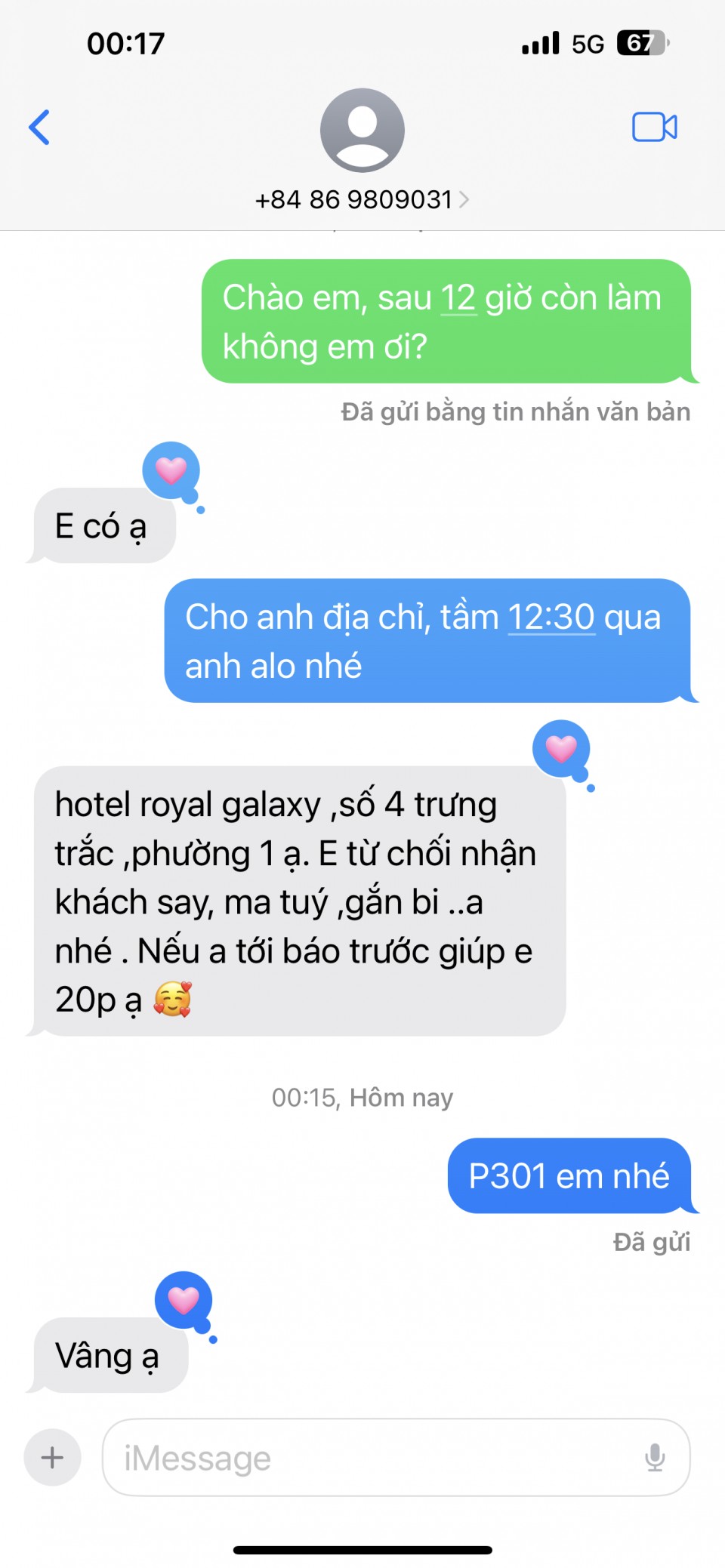Screen dimensions: 725x1568
Task: Record an audio message with the microphone
Action: (655, 1458)
